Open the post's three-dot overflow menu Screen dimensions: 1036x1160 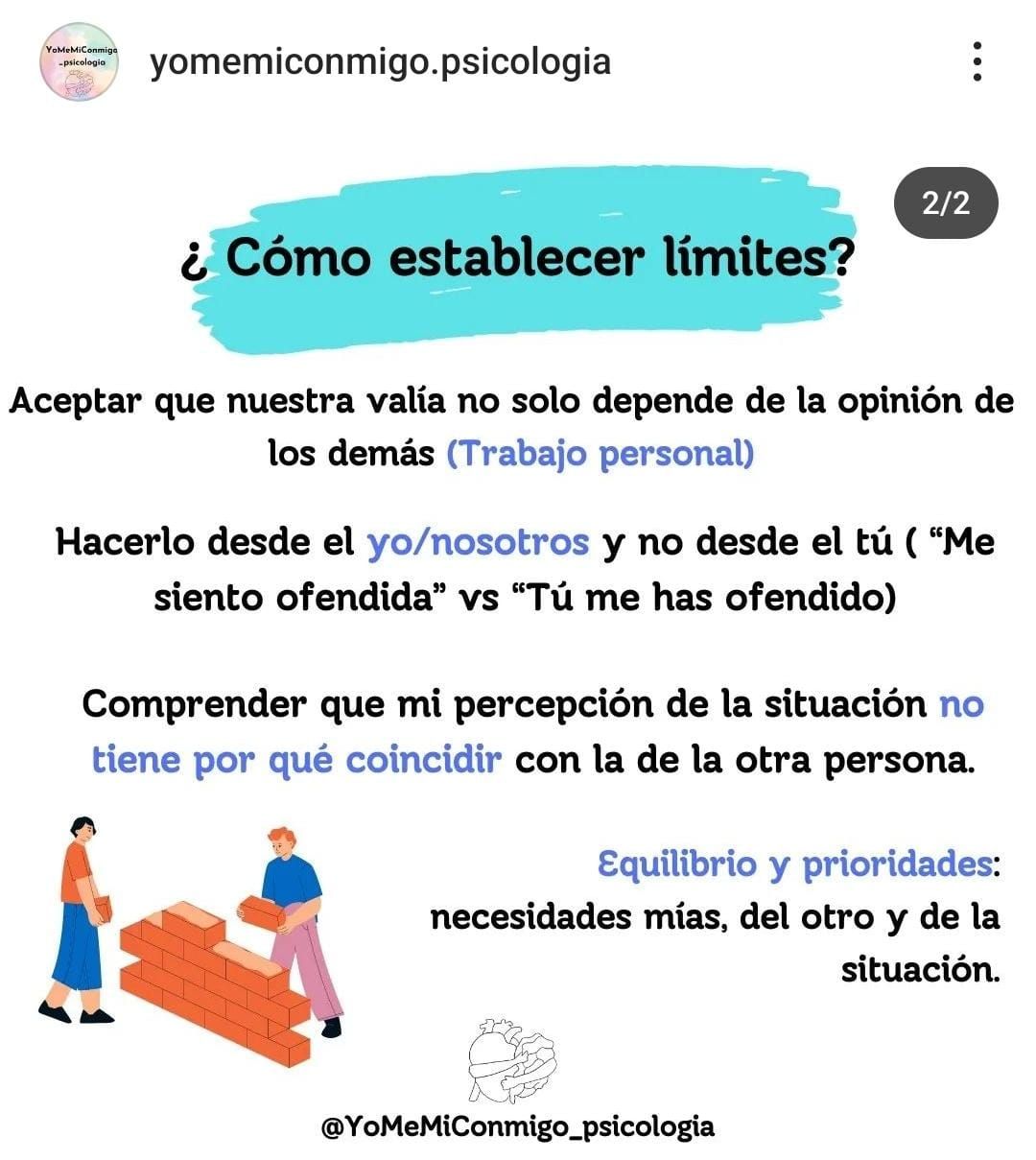tap(977, 61)
